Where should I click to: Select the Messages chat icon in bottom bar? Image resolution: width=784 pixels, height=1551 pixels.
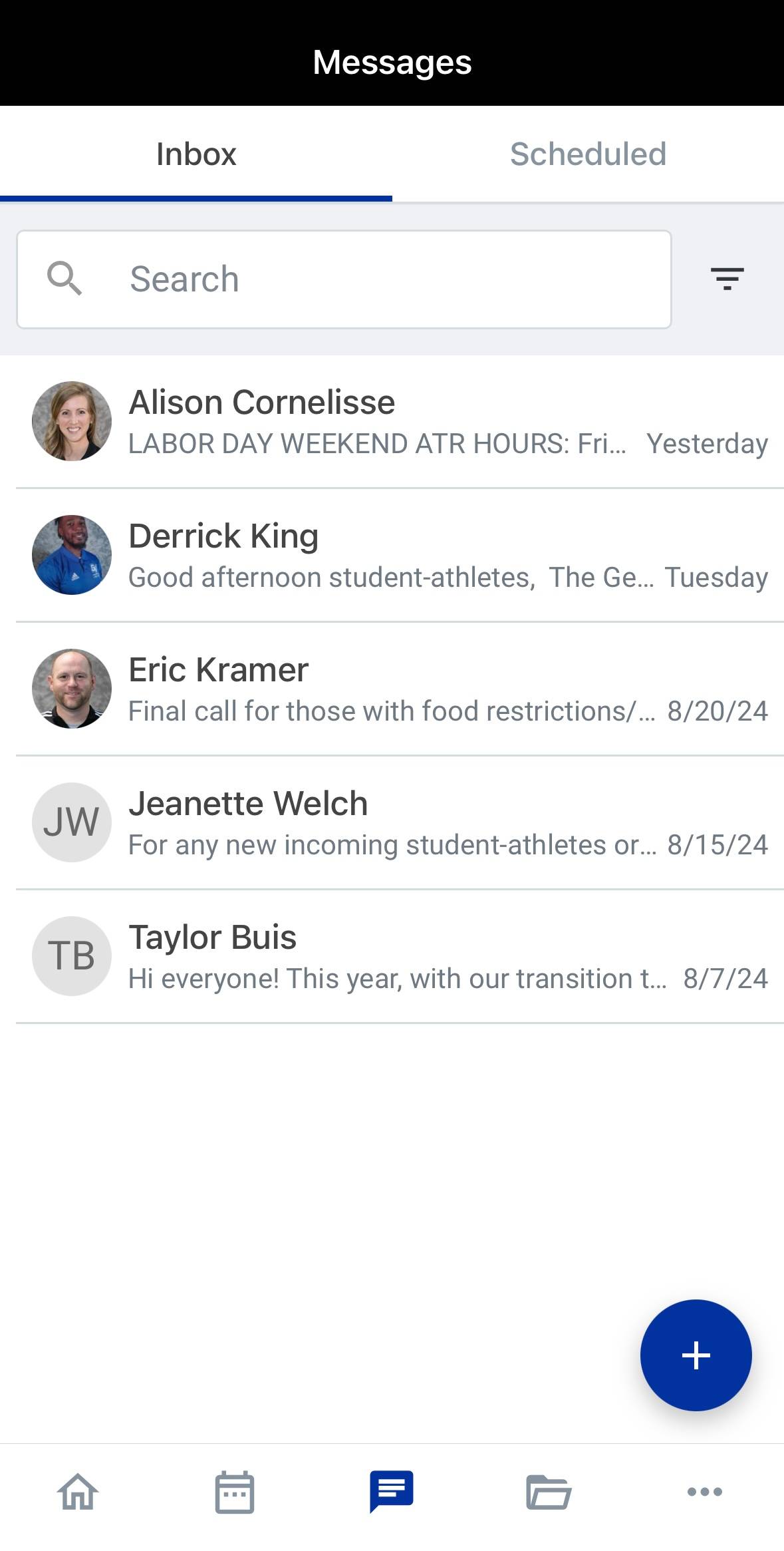[x=392, y=1492]
